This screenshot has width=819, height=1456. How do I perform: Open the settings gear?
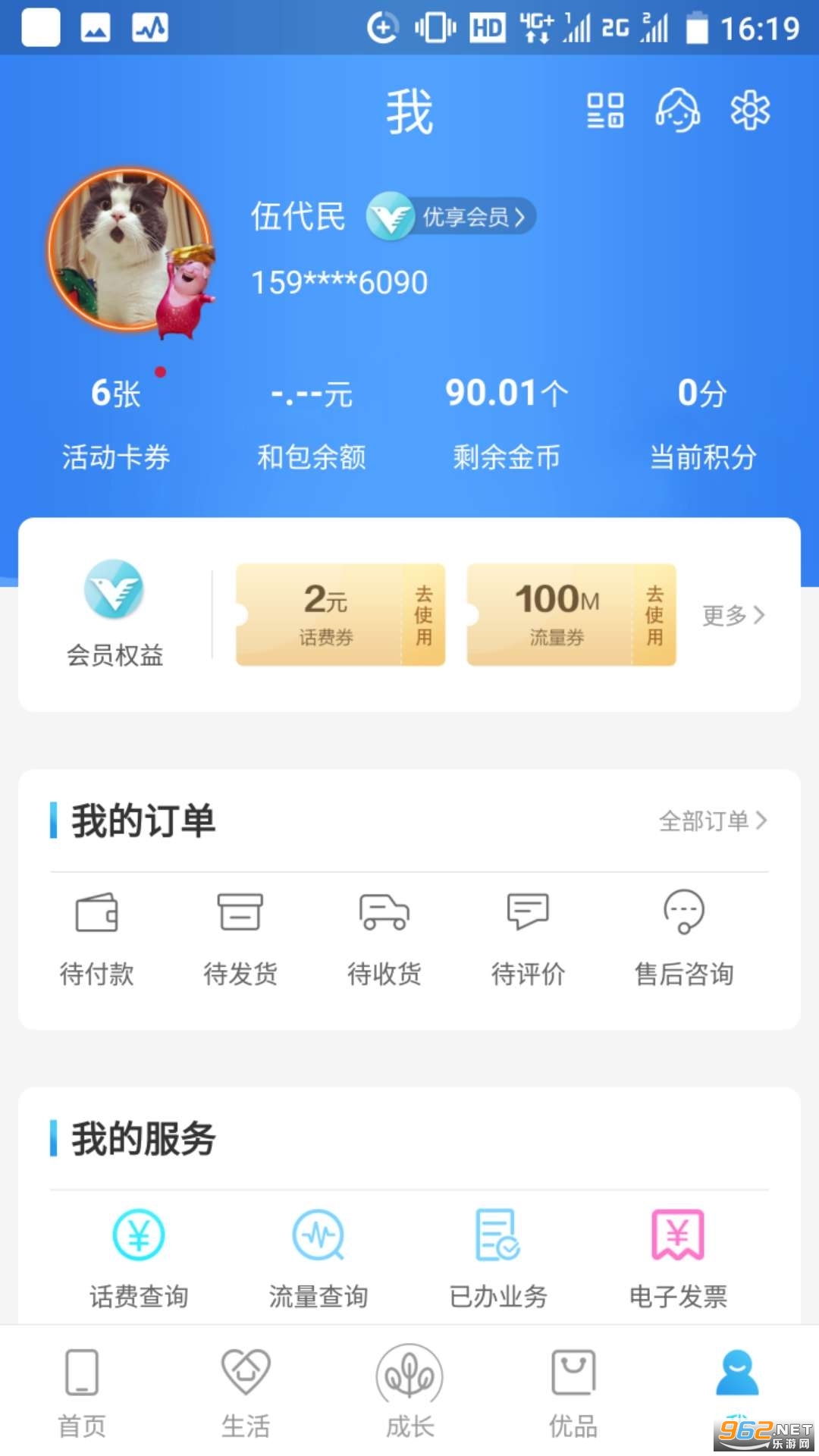click(750, 111)
